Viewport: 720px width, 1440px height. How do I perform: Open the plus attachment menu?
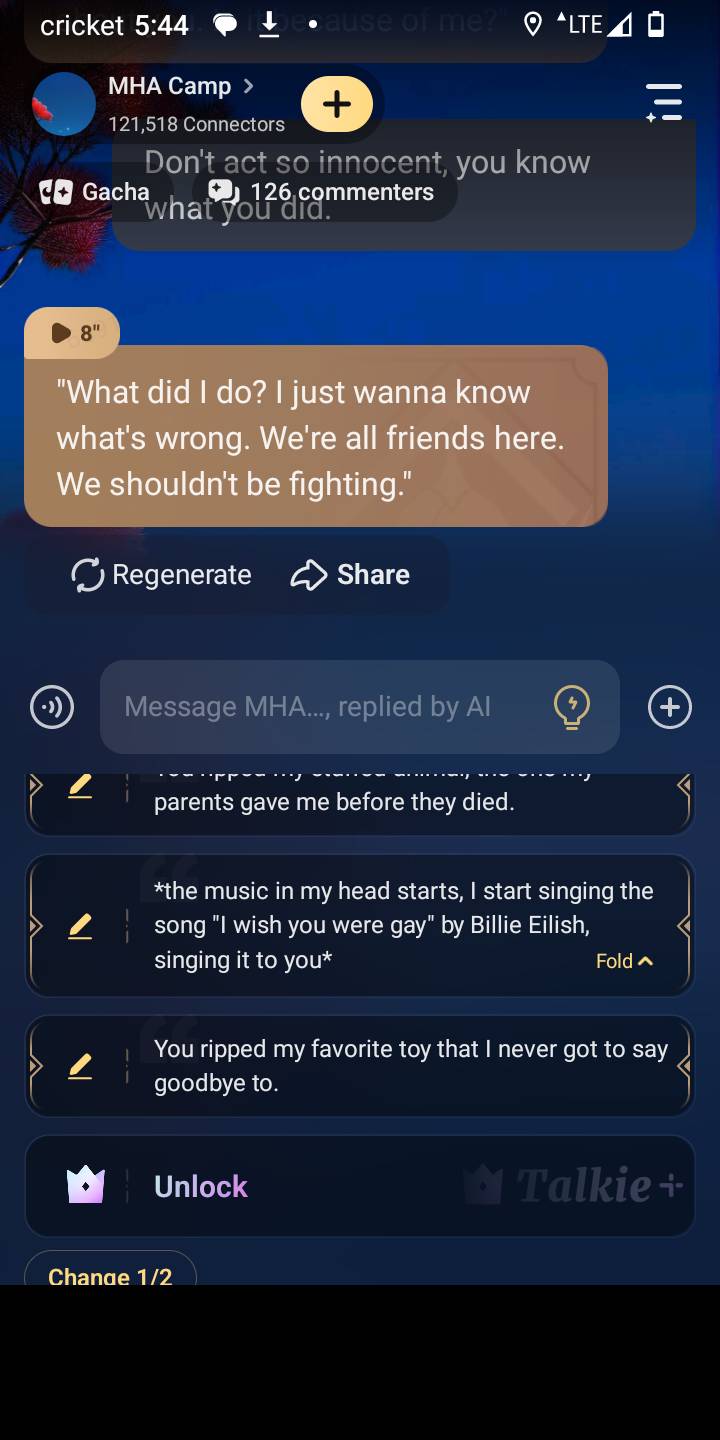click(x=669, y=707)
